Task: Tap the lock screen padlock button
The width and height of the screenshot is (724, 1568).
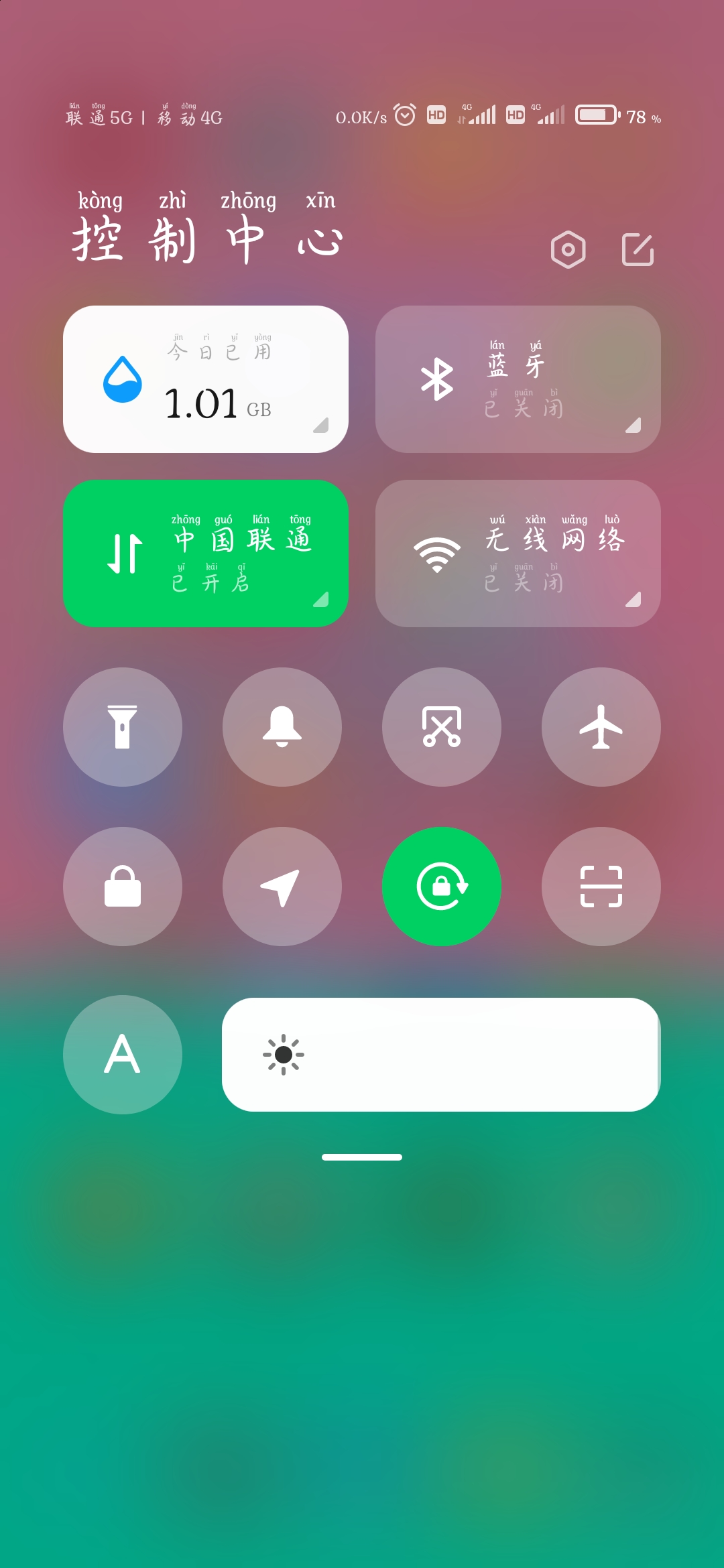Action: (x=123, y=887)
